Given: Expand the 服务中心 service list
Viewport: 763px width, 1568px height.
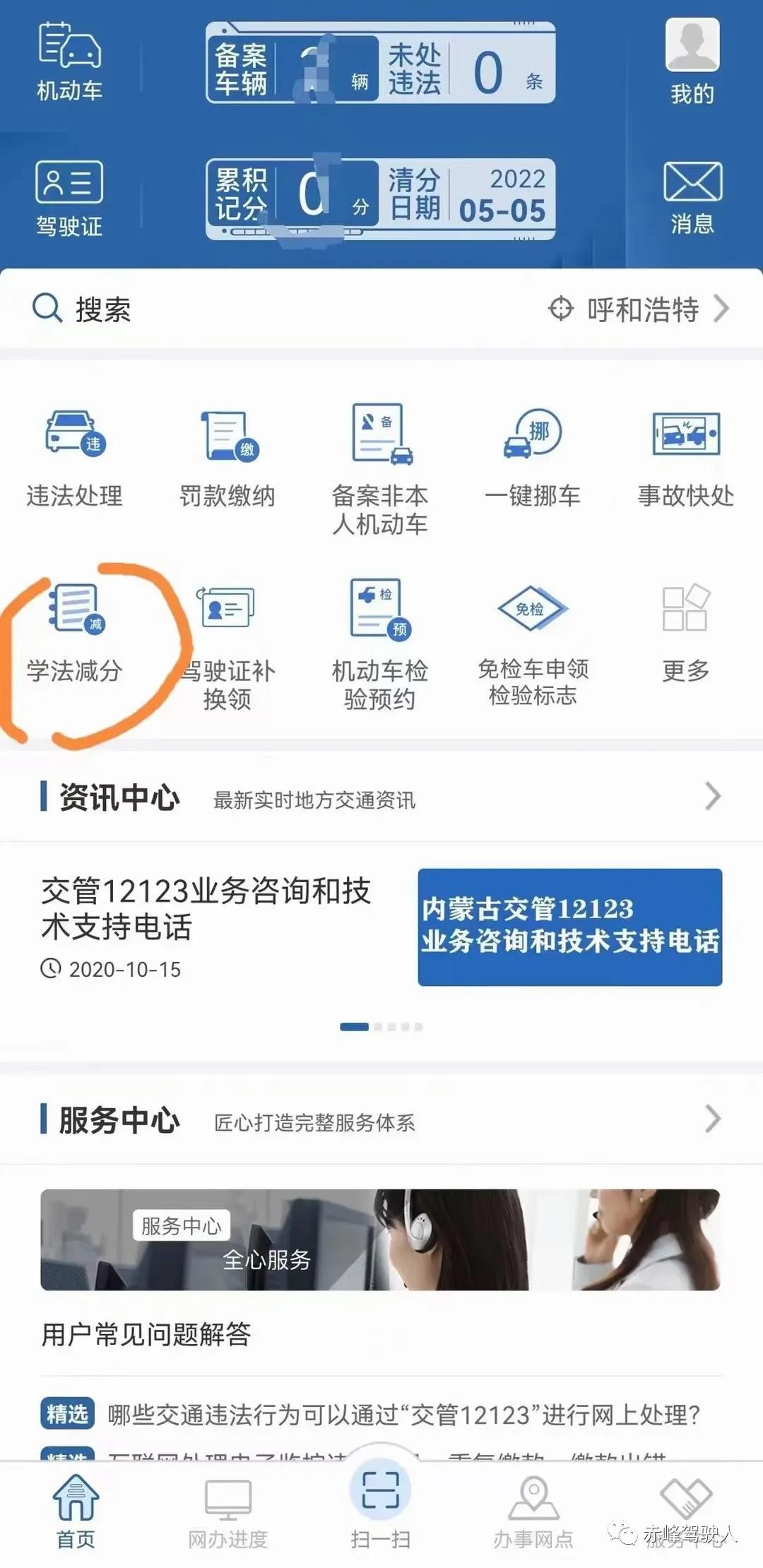Looking at the screenshot, I should tap(714, 1121).
